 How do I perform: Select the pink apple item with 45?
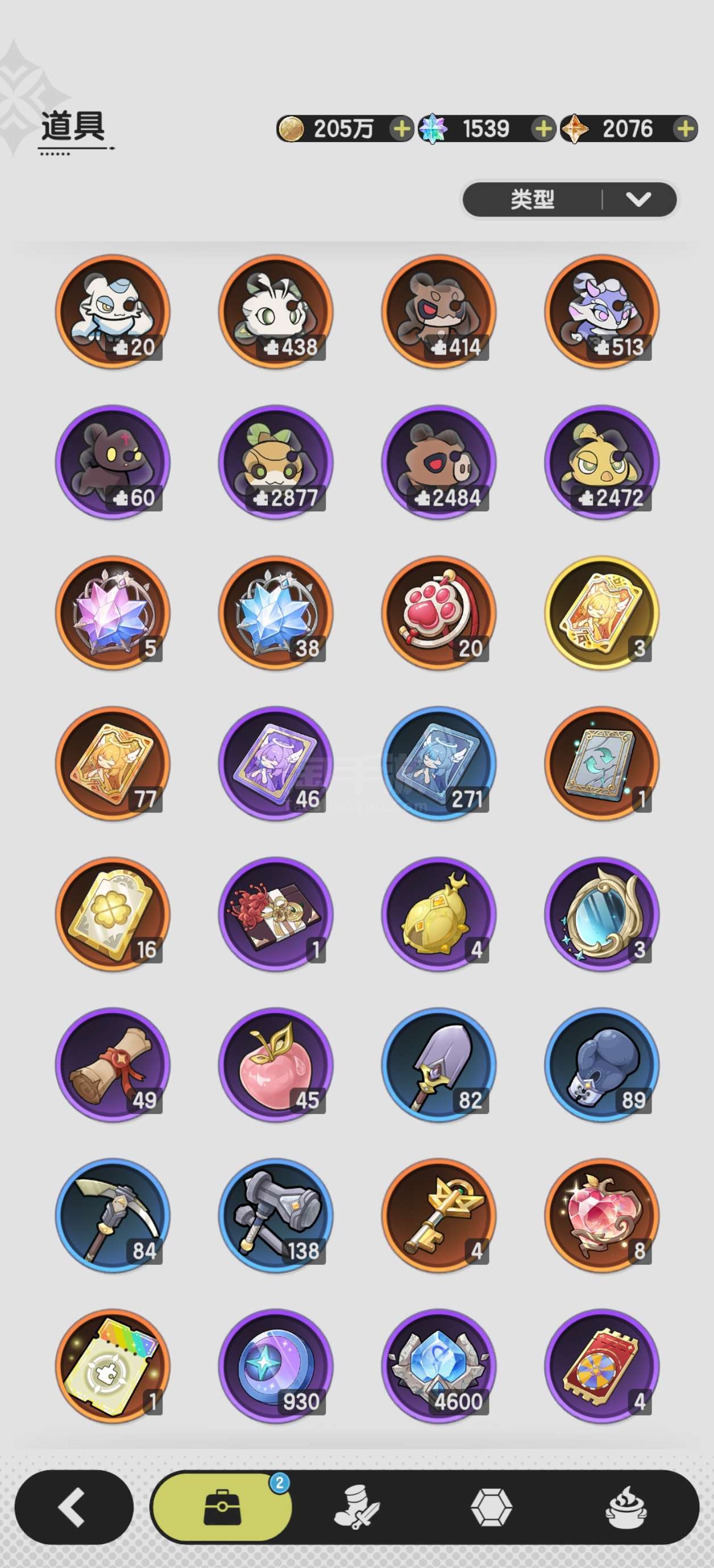(x=276, y=1065)
